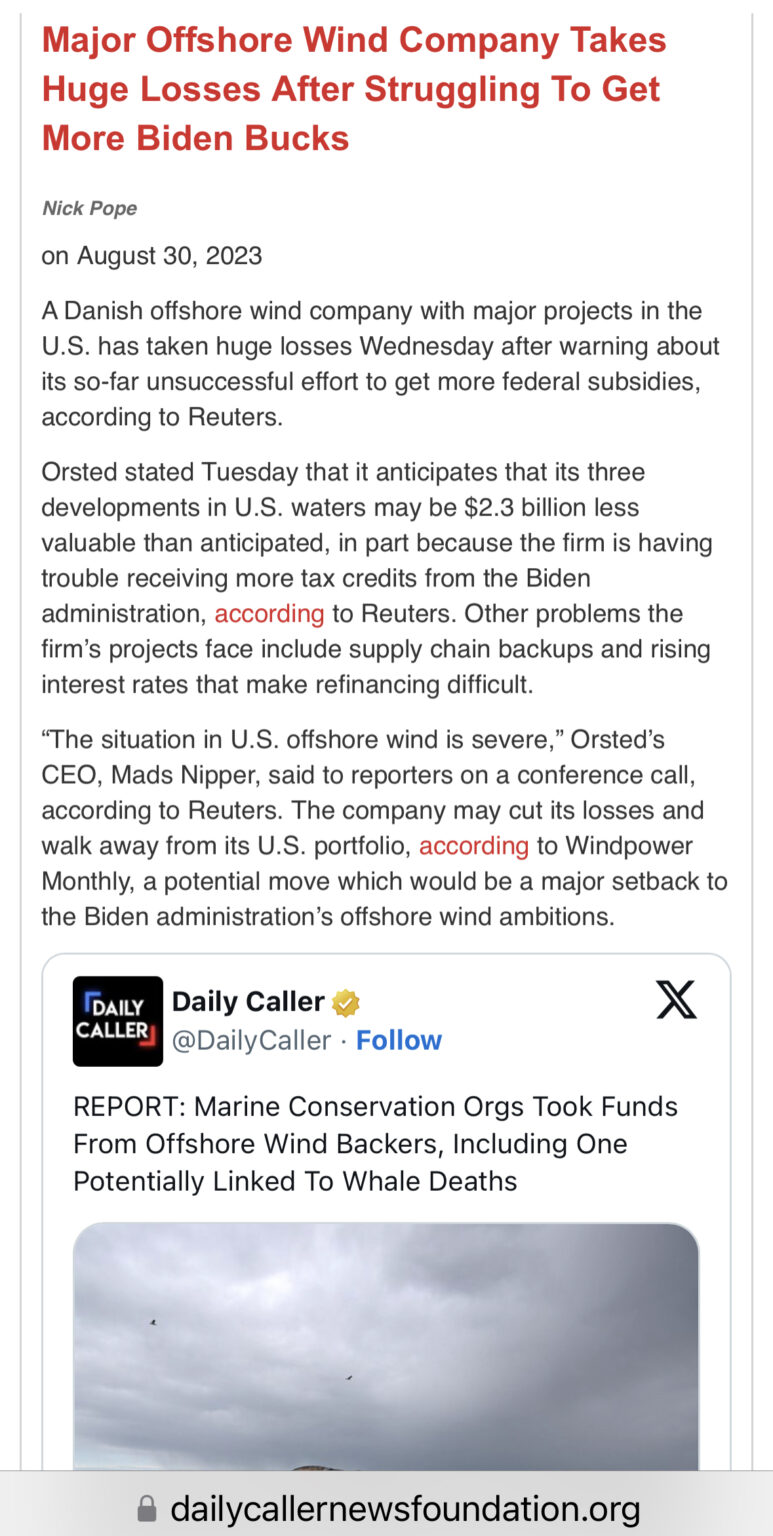Open the Daily Caller profile name
Screen dimensions: 773x1536
[x=249, y=1001]
